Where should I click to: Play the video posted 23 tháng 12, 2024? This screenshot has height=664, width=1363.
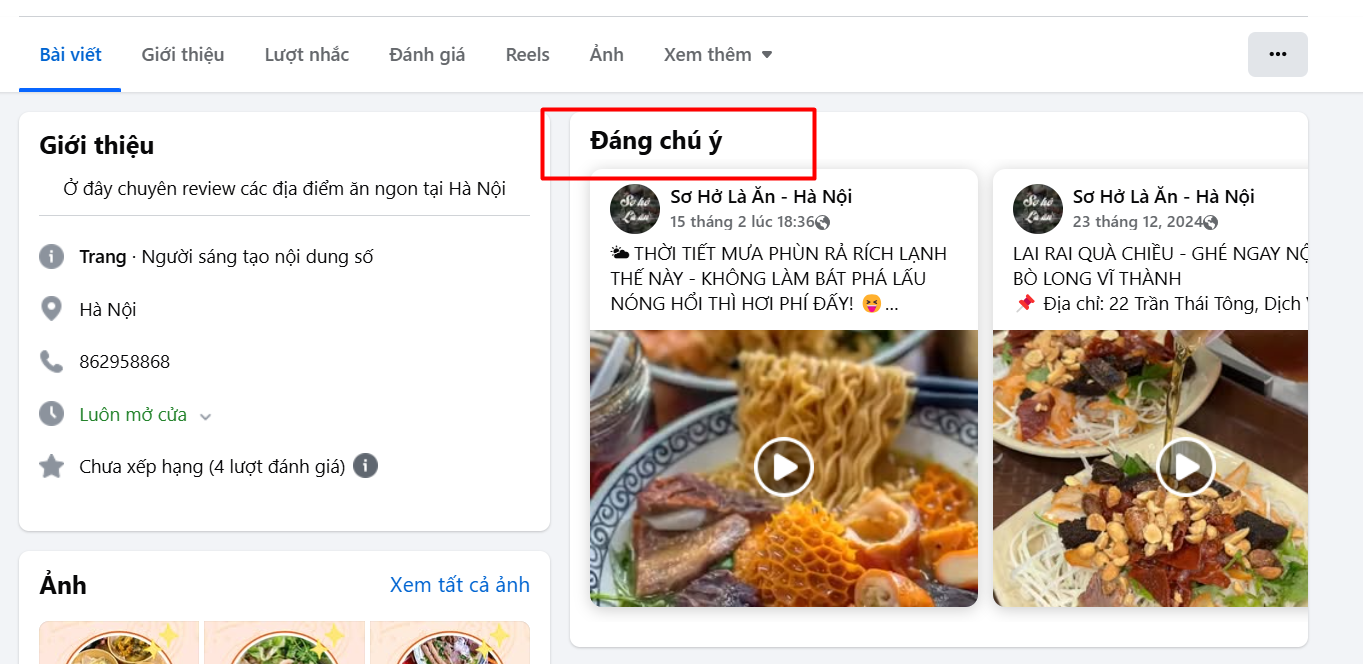[1185, 467]
